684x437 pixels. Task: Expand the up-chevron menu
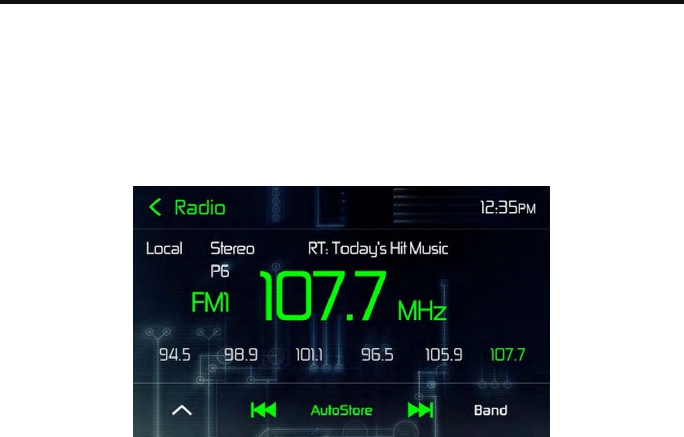pos(181,410)
